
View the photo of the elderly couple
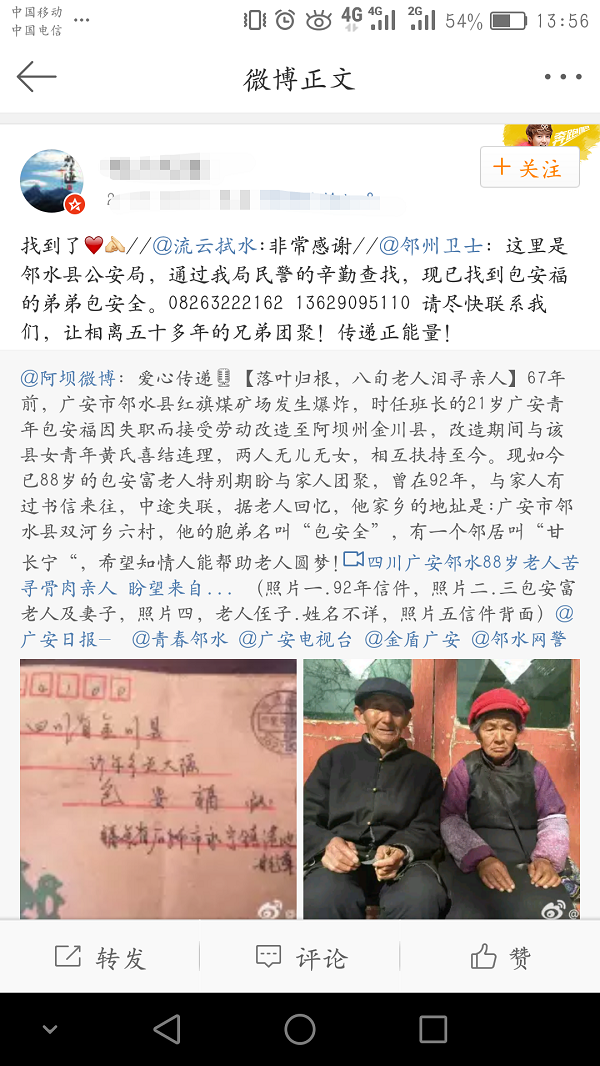[442, 788]
